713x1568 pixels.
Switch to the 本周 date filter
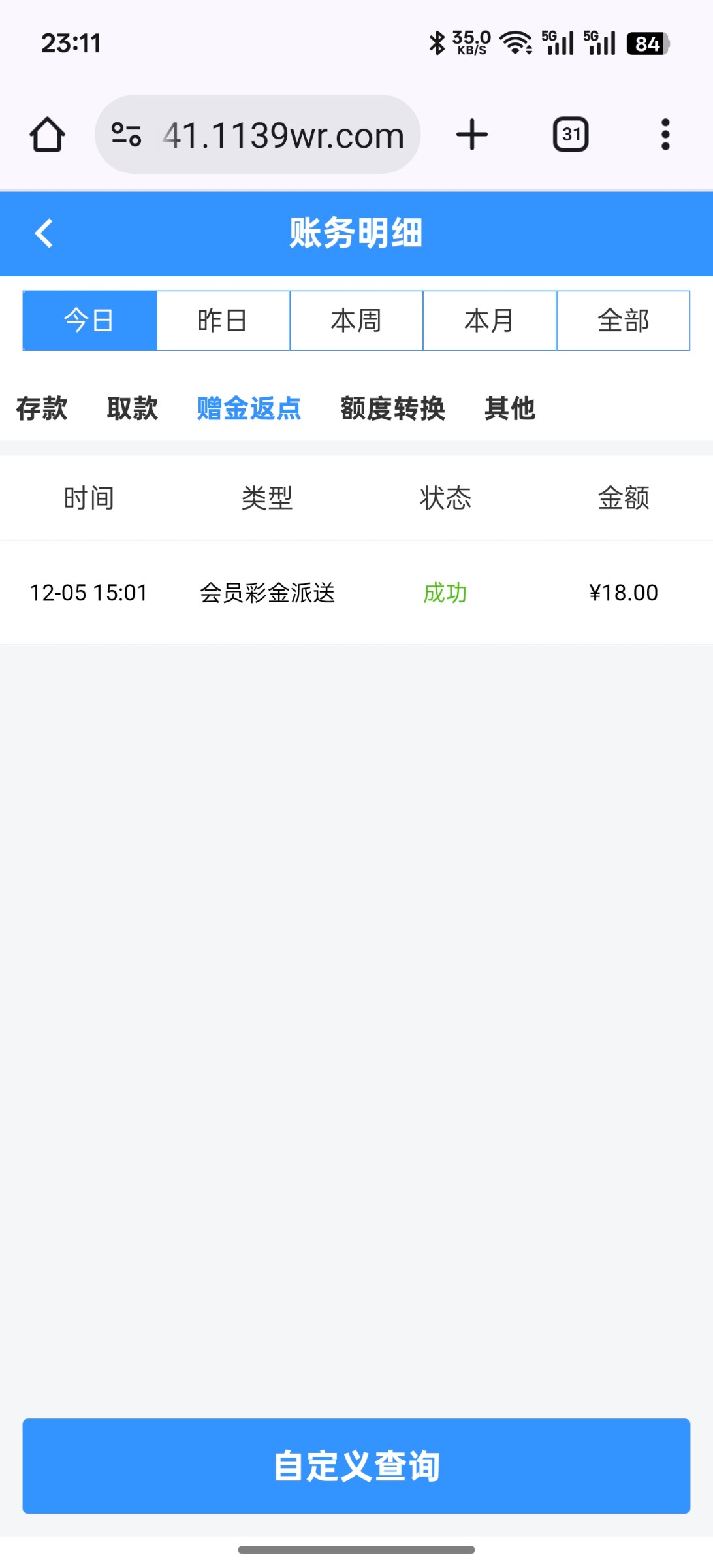(356, 321)
